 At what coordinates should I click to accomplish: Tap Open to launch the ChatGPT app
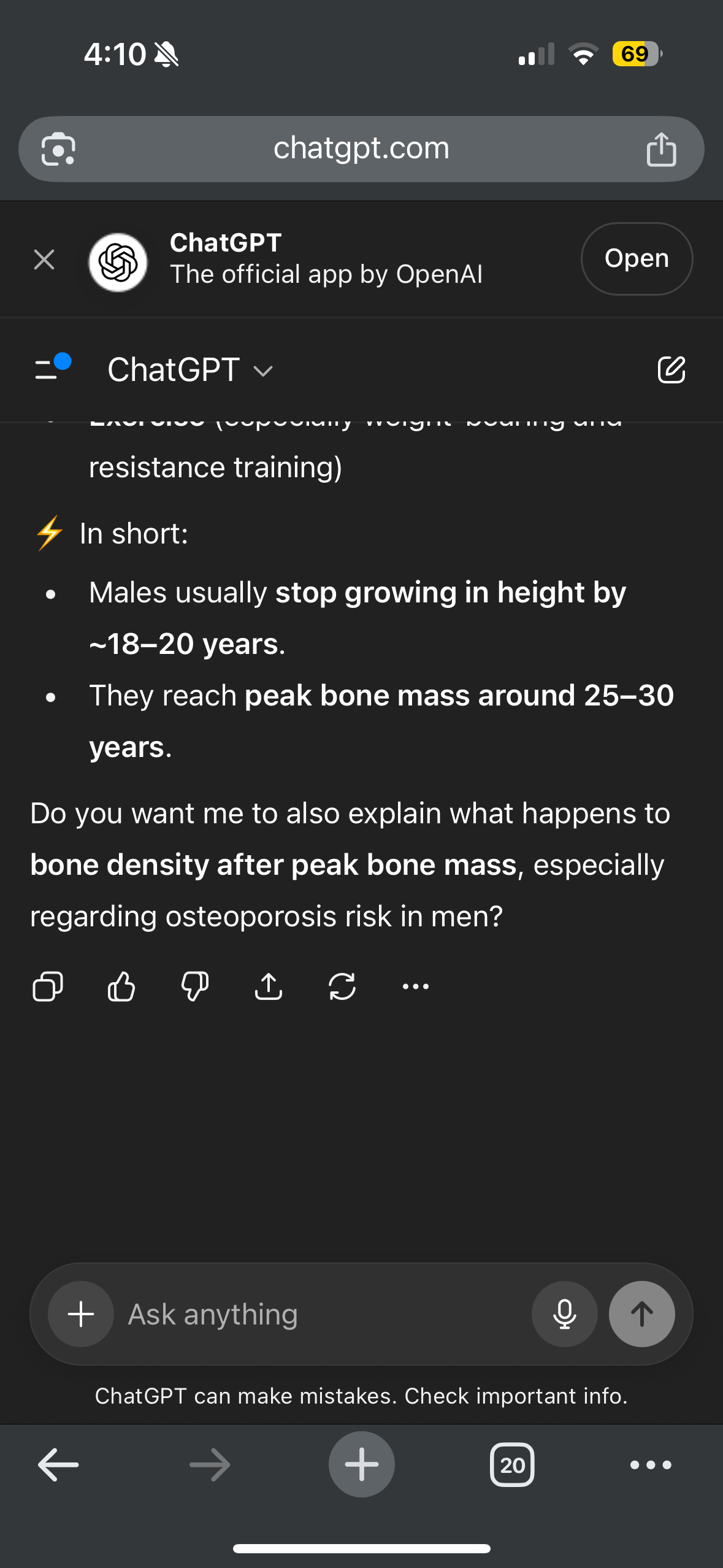636,259
